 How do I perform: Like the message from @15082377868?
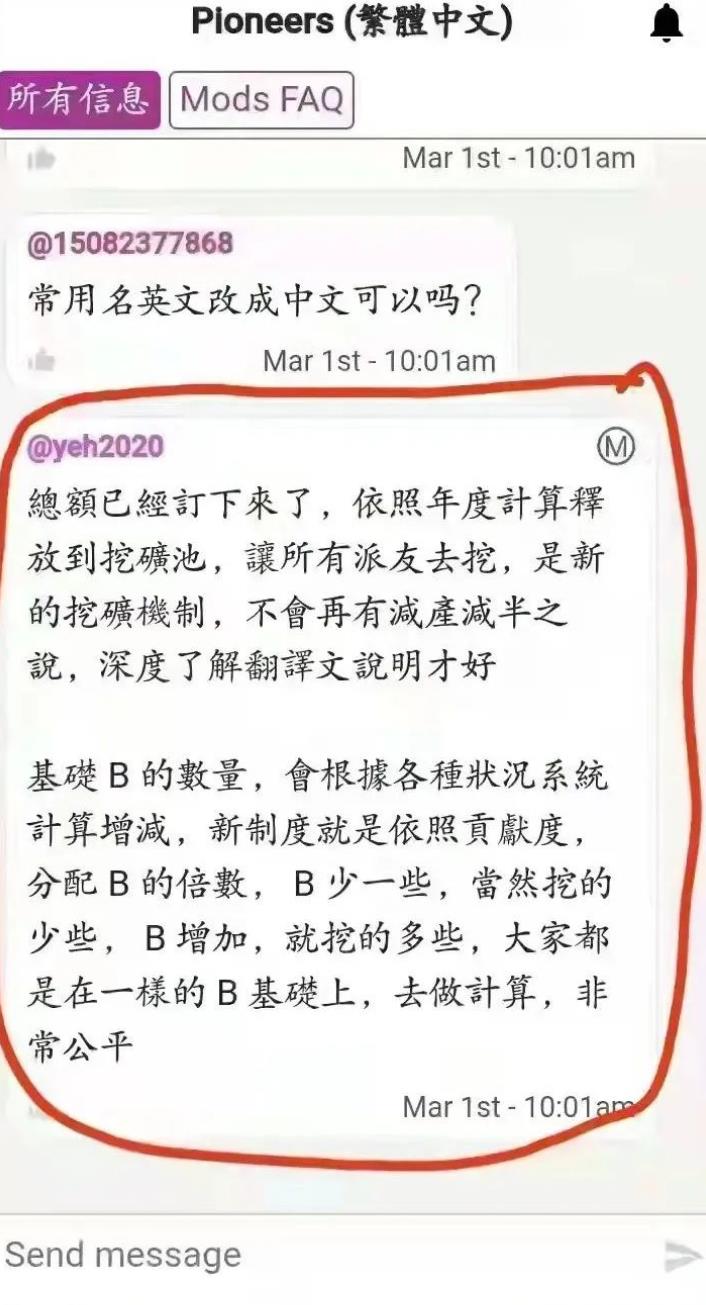[x=40, y=360]
